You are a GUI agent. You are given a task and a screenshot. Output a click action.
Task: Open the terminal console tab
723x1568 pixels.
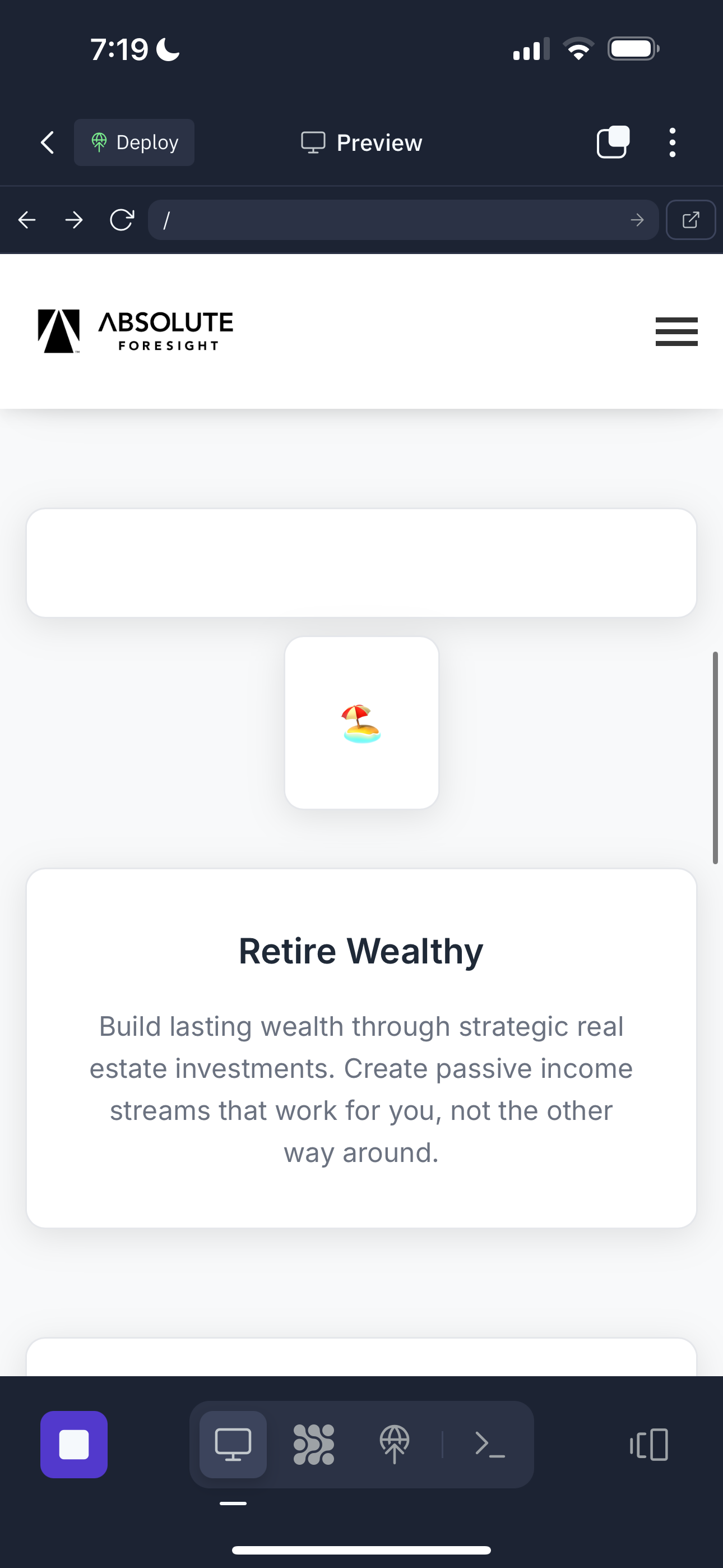tap(490, 1445)
